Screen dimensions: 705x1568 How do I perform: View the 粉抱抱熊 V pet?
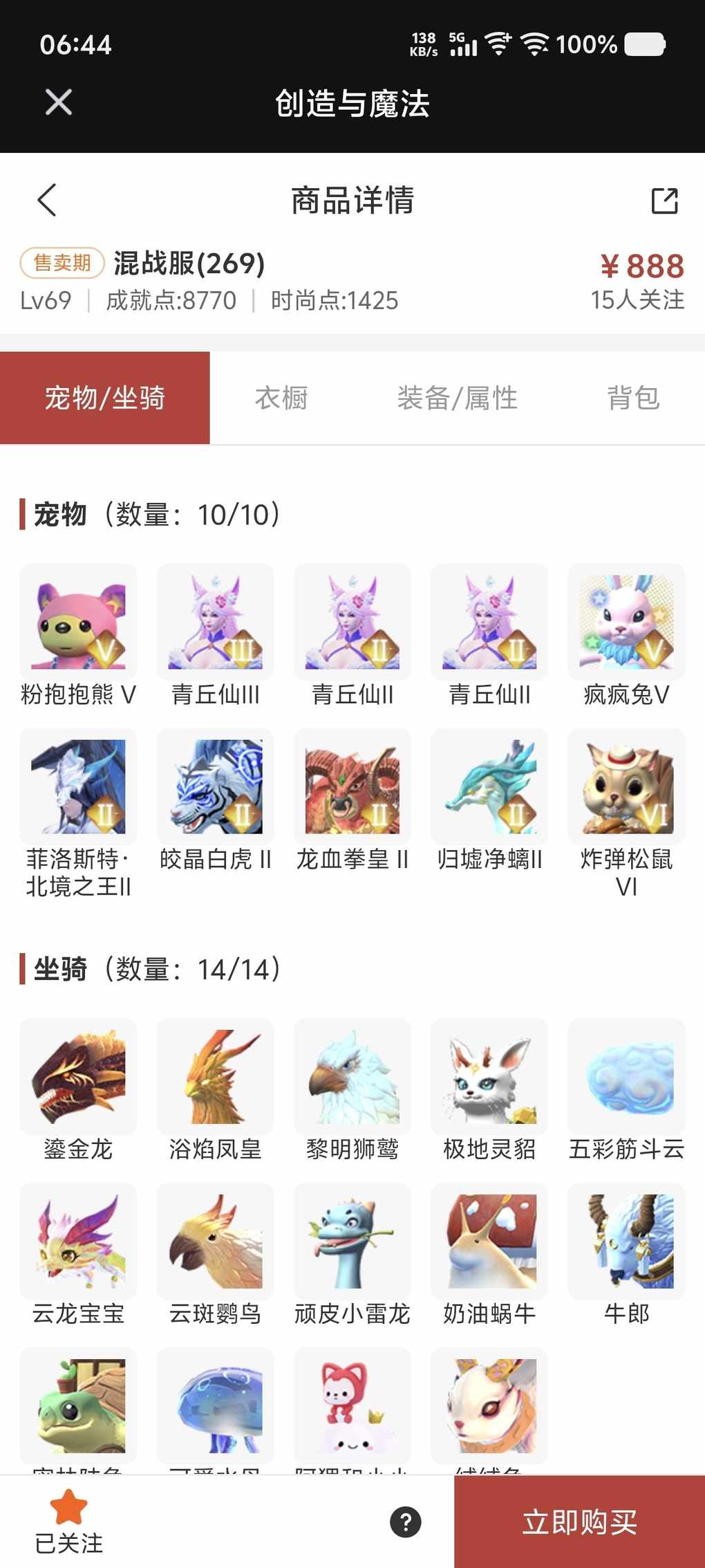(x=78, y=622)
